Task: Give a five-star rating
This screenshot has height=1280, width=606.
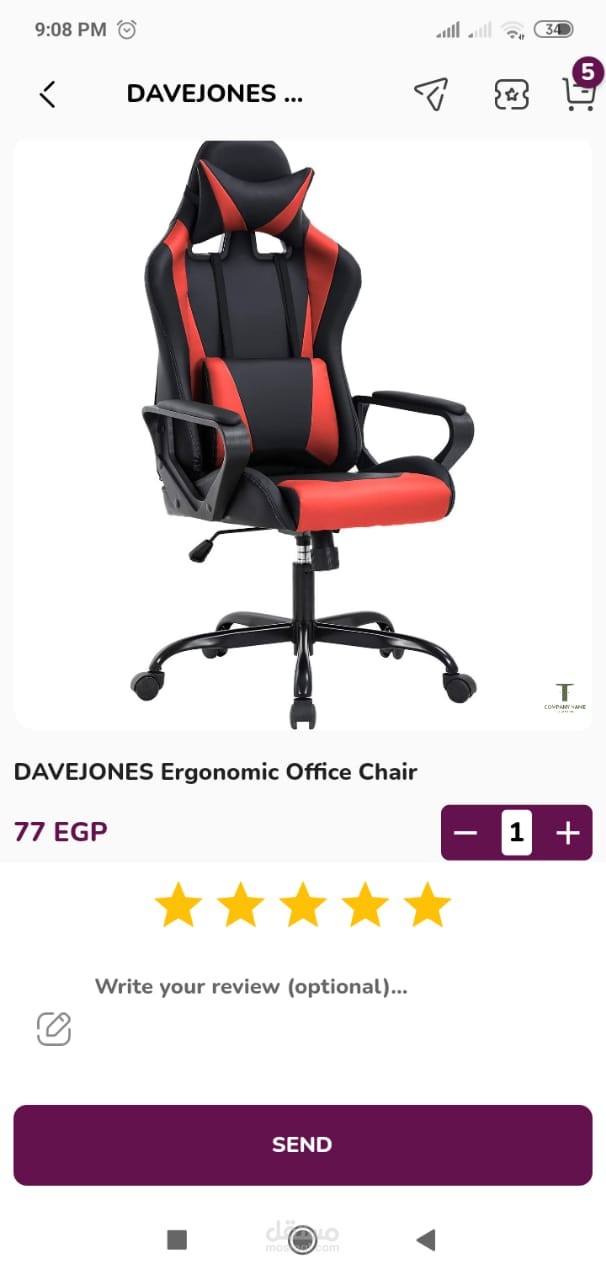Action: 427,905
